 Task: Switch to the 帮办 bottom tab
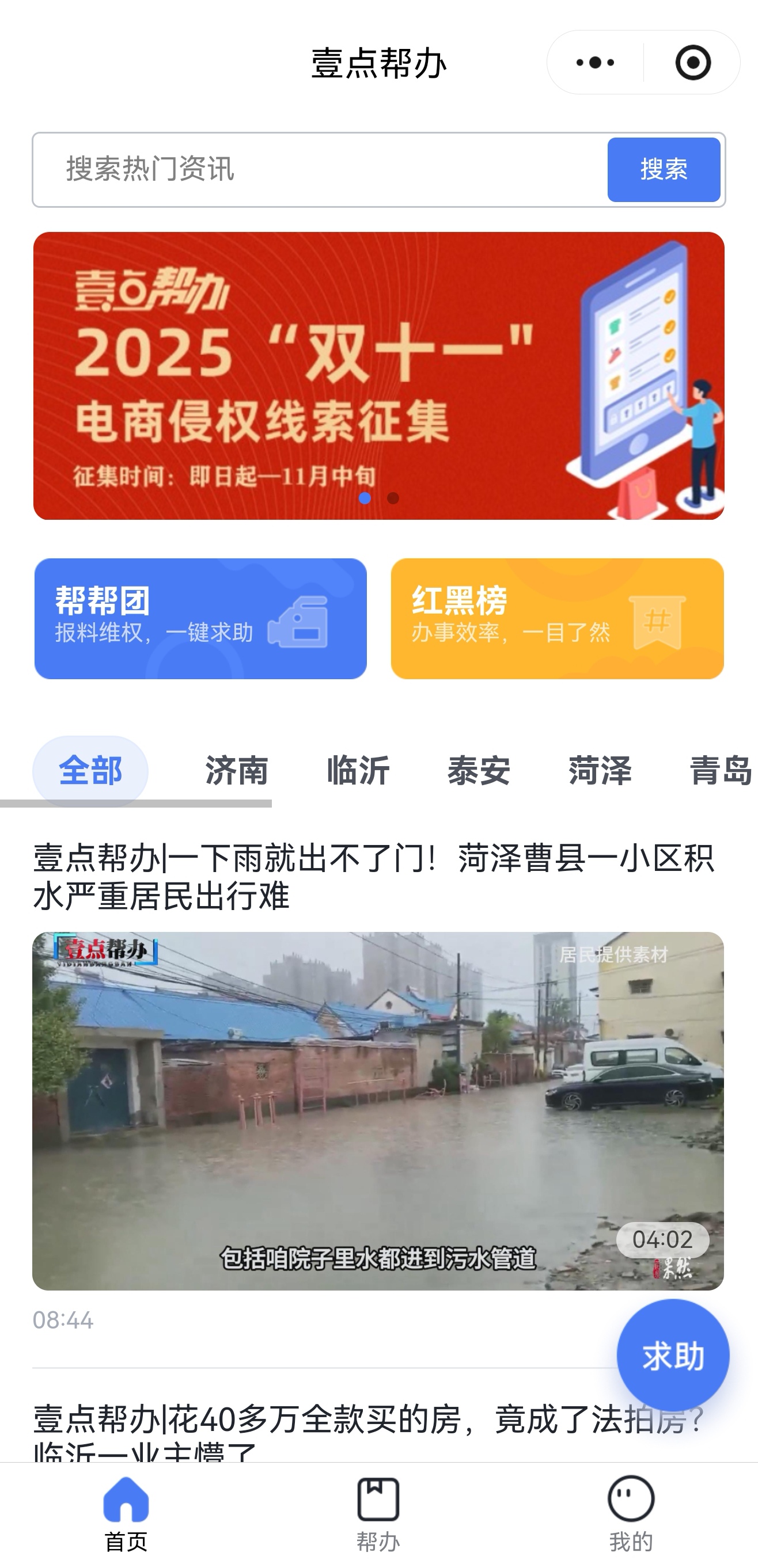tap(378, 1514)
